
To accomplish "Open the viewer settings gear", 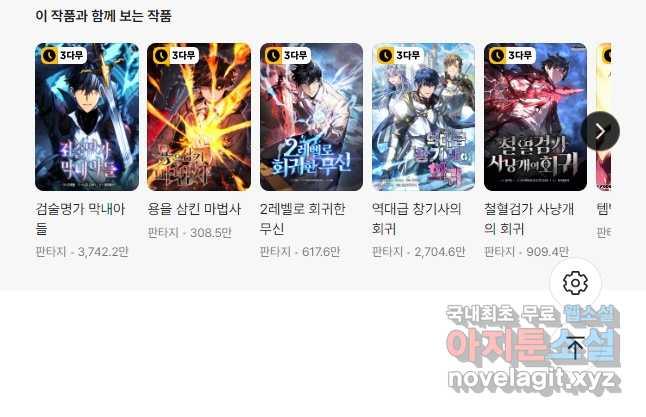I will [x=575, y=282].
